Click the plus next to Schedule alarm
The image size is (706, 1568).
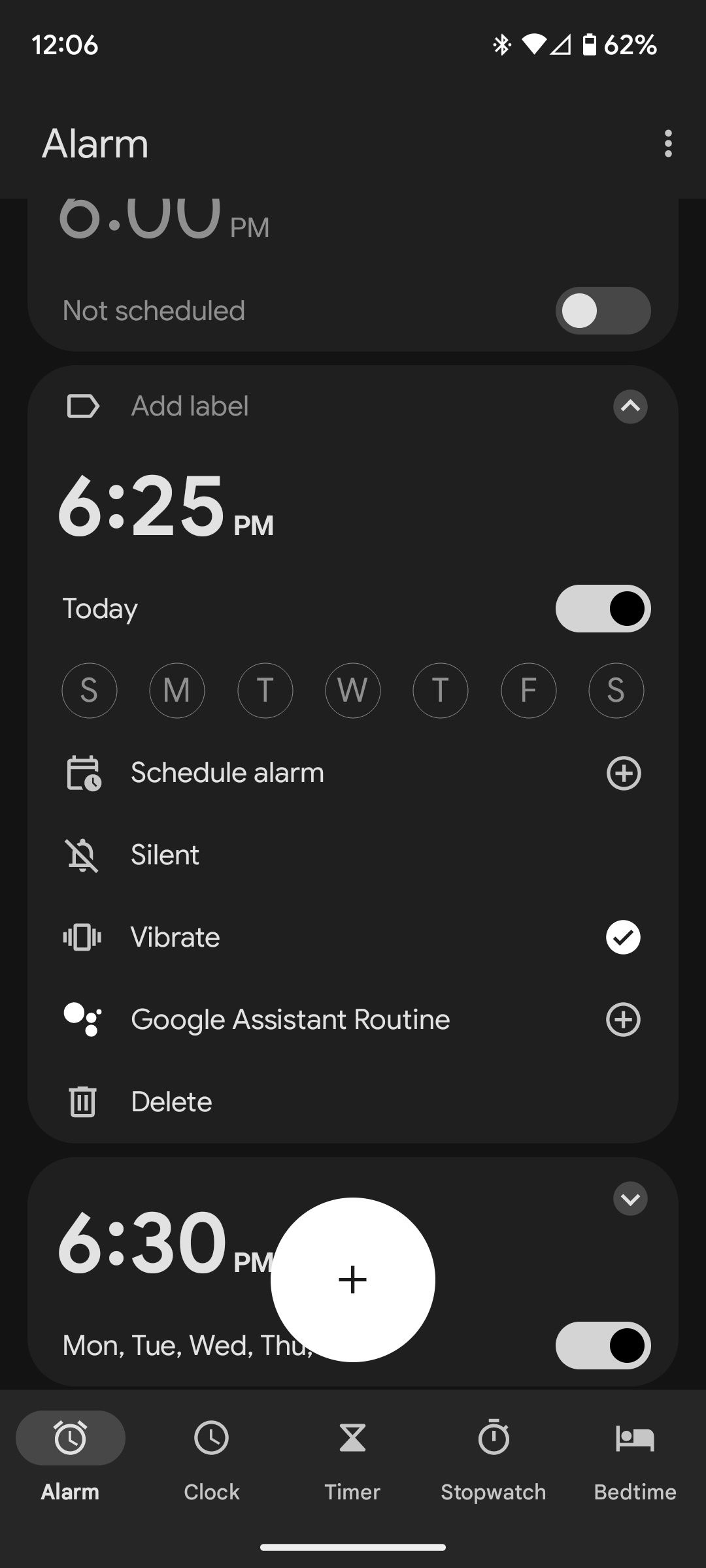623,773
